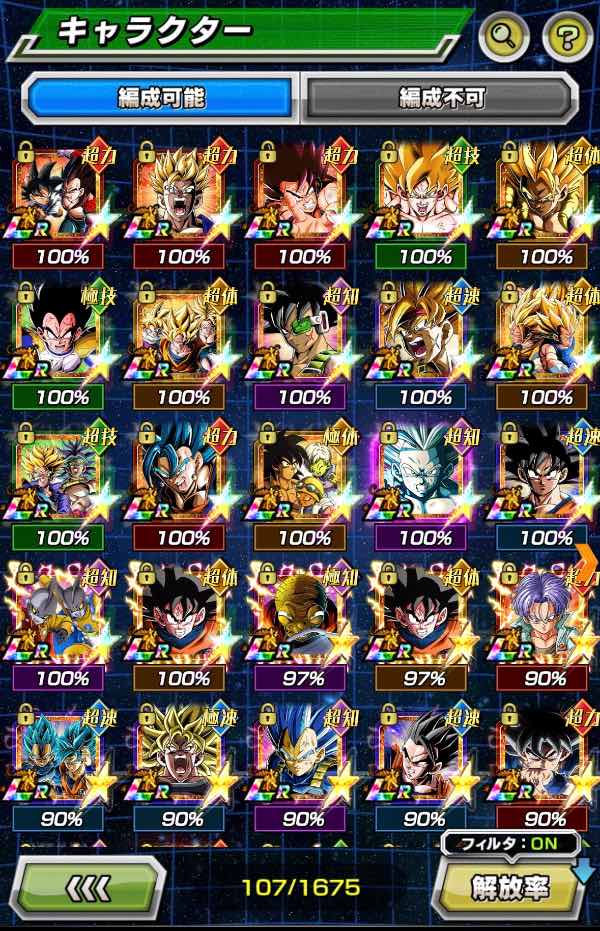The image size is (600, 931).
Task: Open the blue-haired Vegeta 超知 card at 90%
Action: pos(305,757)
